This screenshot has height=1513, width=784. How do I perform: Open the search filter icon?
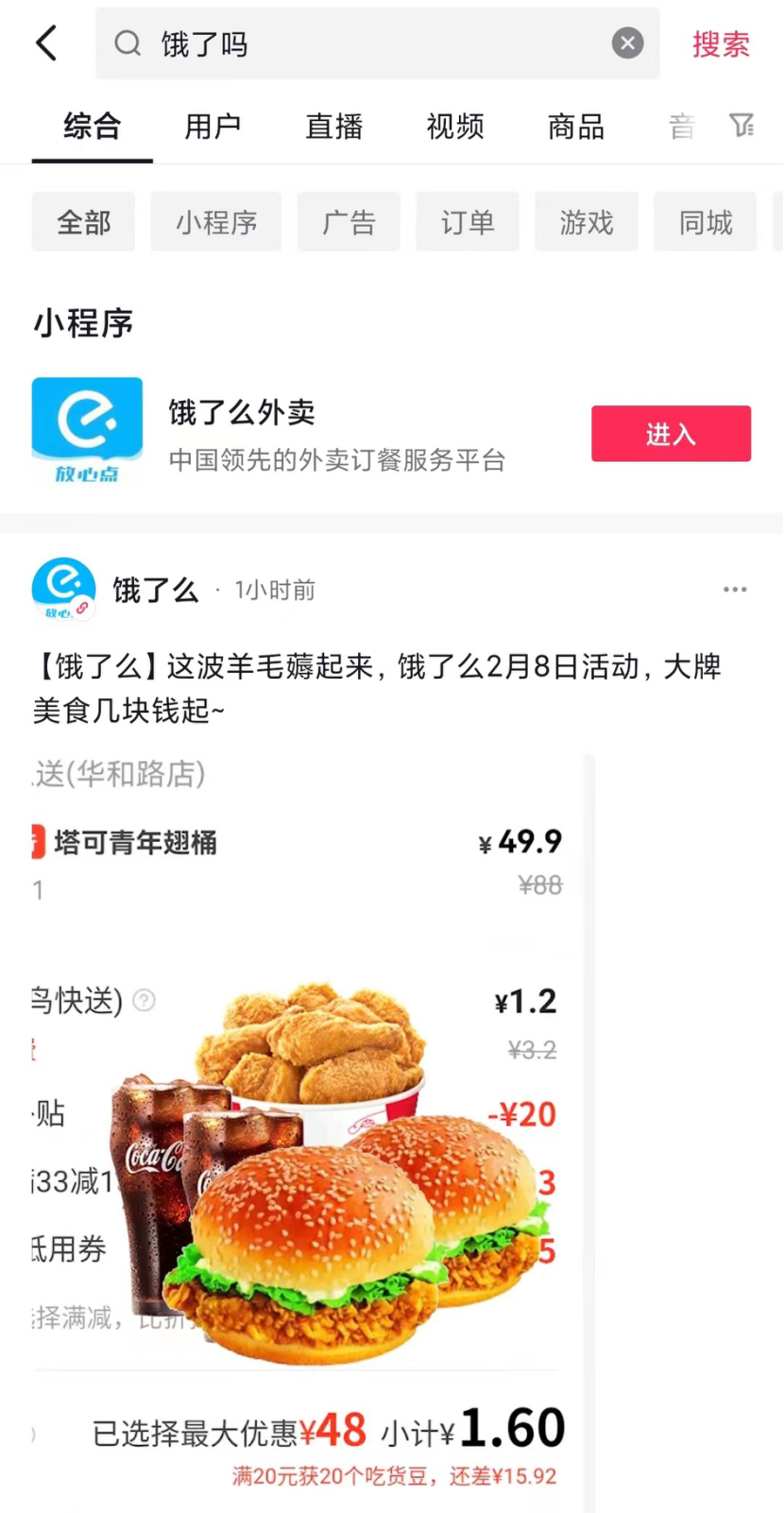[742, 126]
